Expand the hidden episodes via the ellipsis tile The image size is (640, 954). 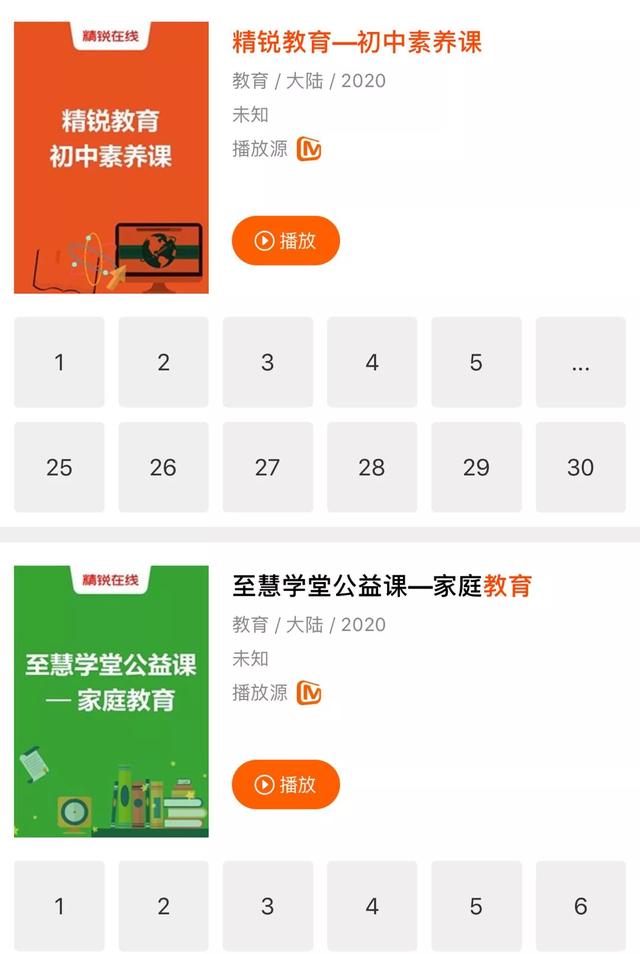click(x=580, y=362)
